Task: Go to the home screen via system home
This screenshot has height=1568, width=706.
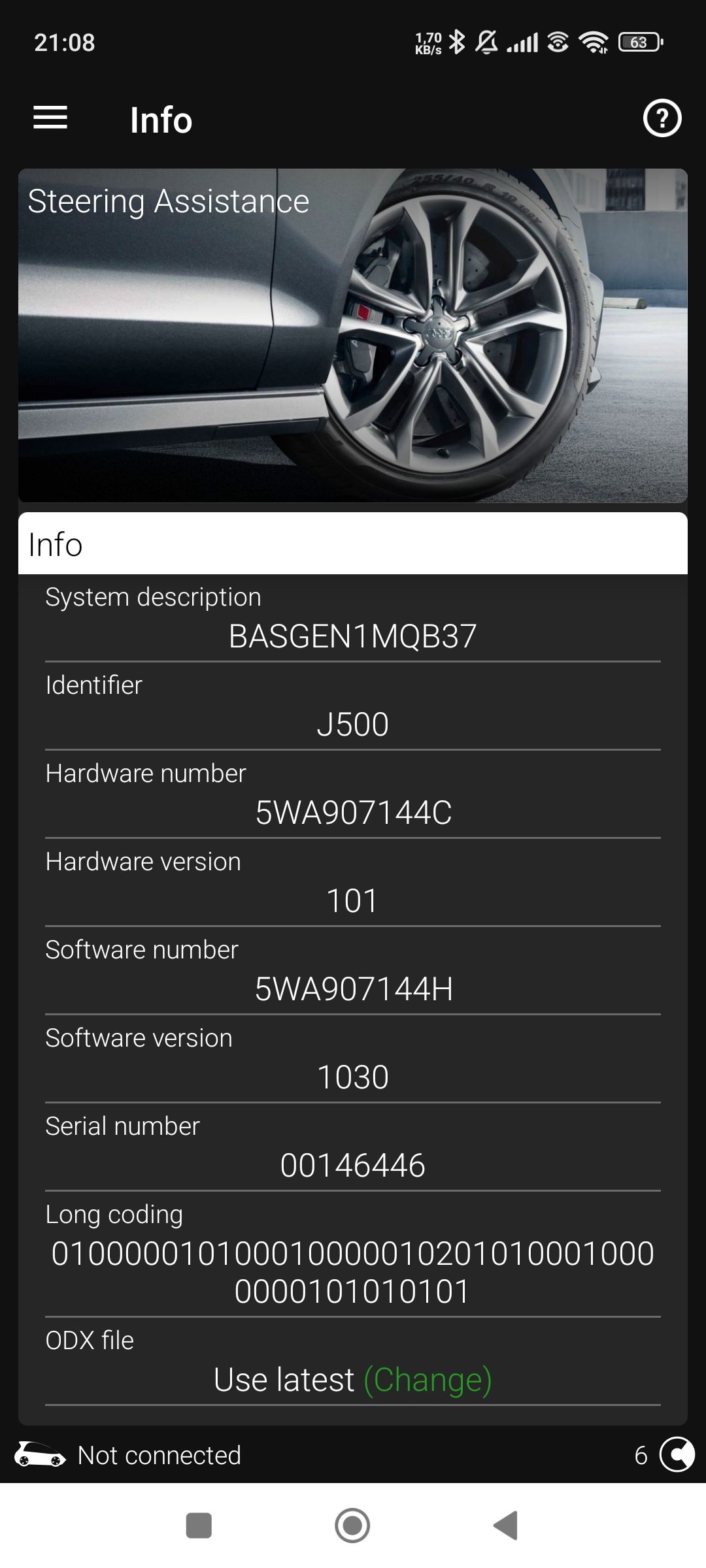Action: coord(352,1526)
